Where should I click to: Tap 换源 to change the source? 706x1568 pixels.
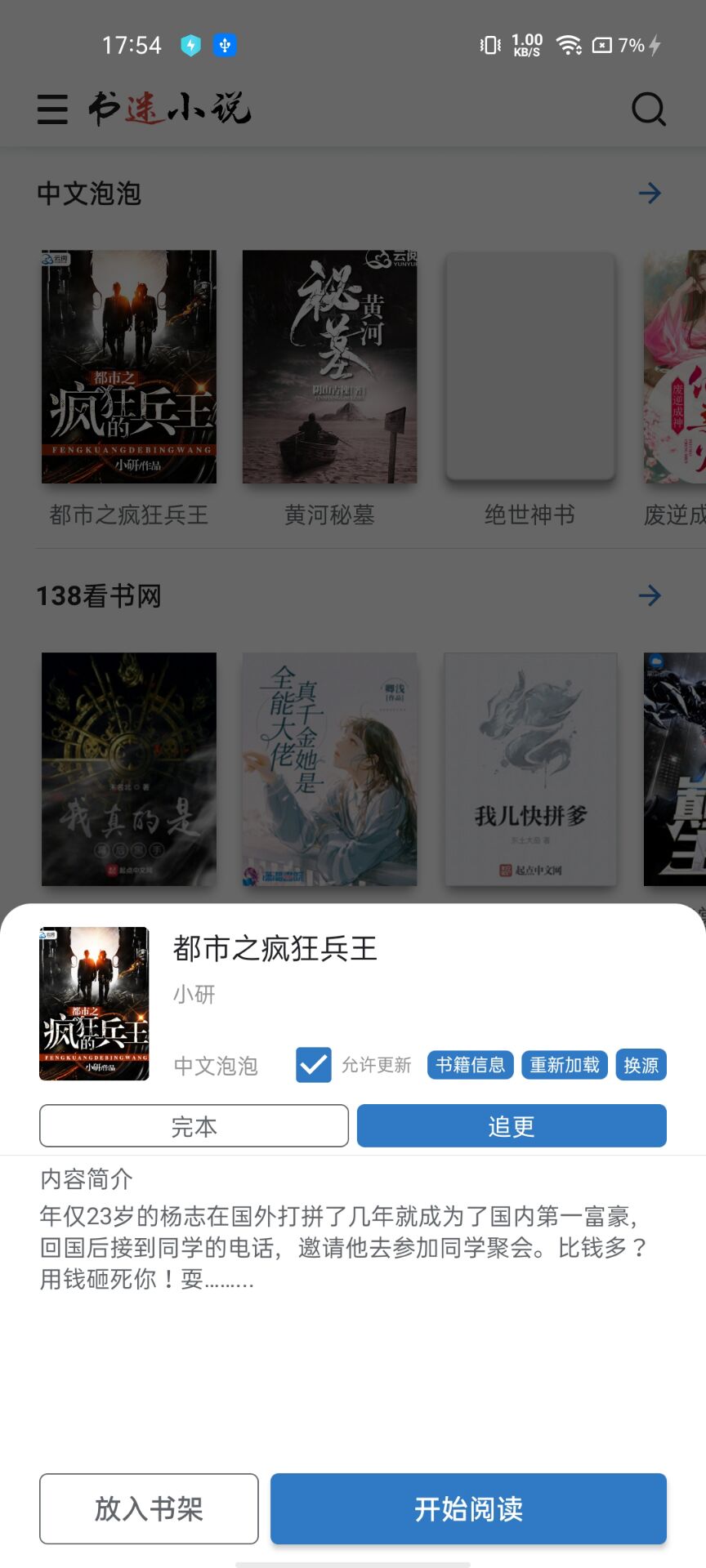pos(641,1065)
